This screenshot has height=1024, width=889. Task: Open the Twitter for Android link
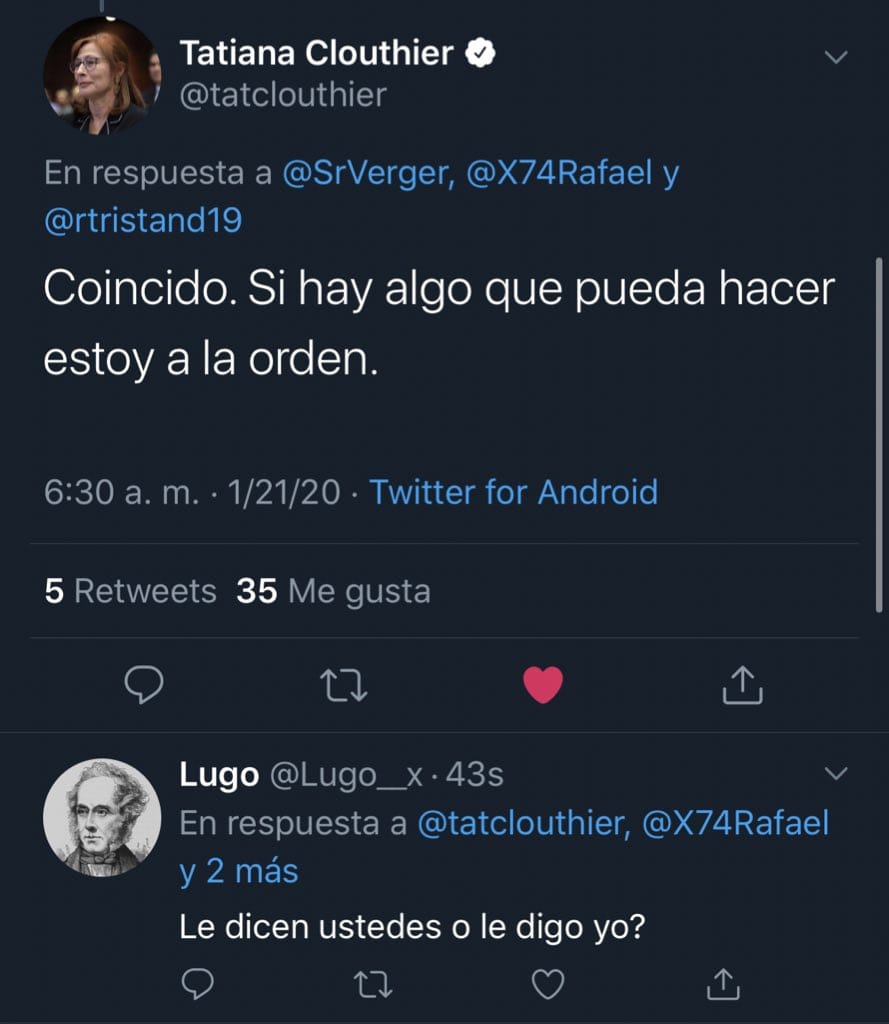tap(514, 492)
